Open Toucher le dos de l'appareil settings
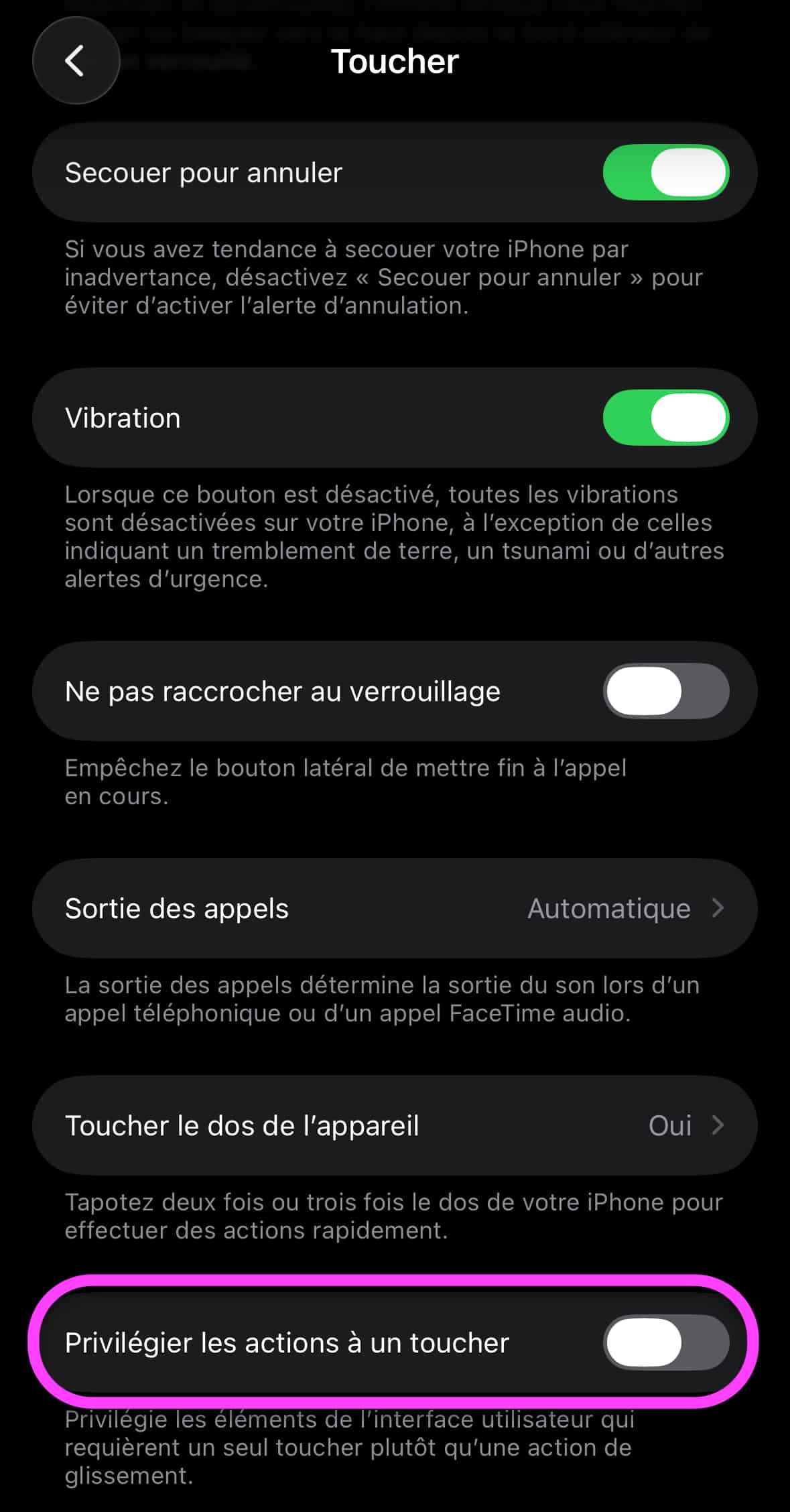Screen dimensions: 790x1512 395,1126
